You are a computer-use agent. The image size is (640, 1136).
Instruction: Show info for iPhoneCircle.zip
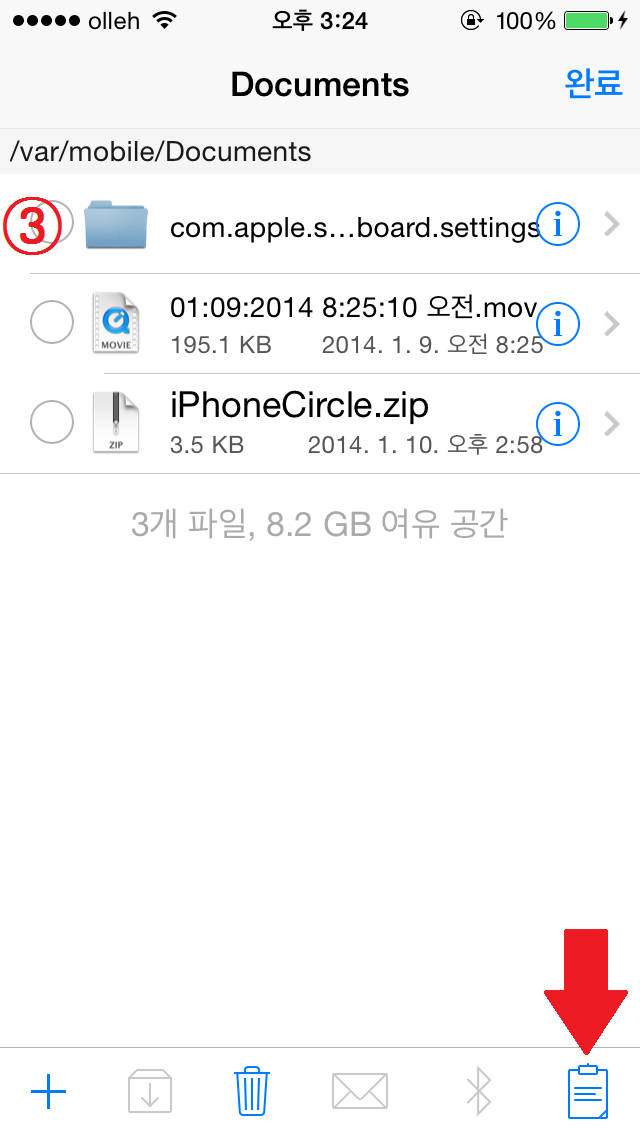pyautogui.click(x=557, y=424)
